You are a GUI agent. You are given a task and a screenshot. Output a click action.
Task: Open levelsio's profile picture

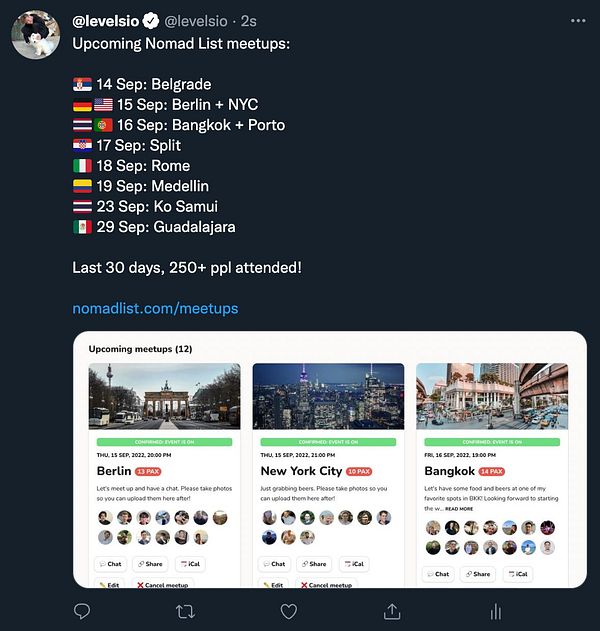pos(37,36)
